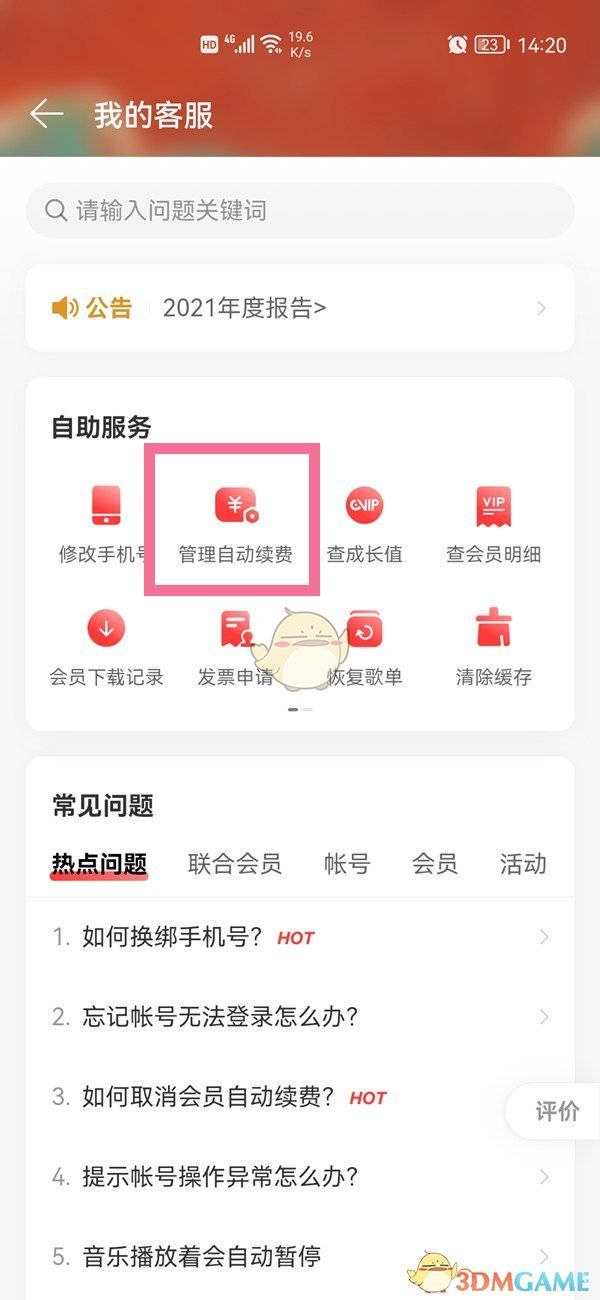
Task: Open the 2021年度报告 announcement
Action: 300,308
